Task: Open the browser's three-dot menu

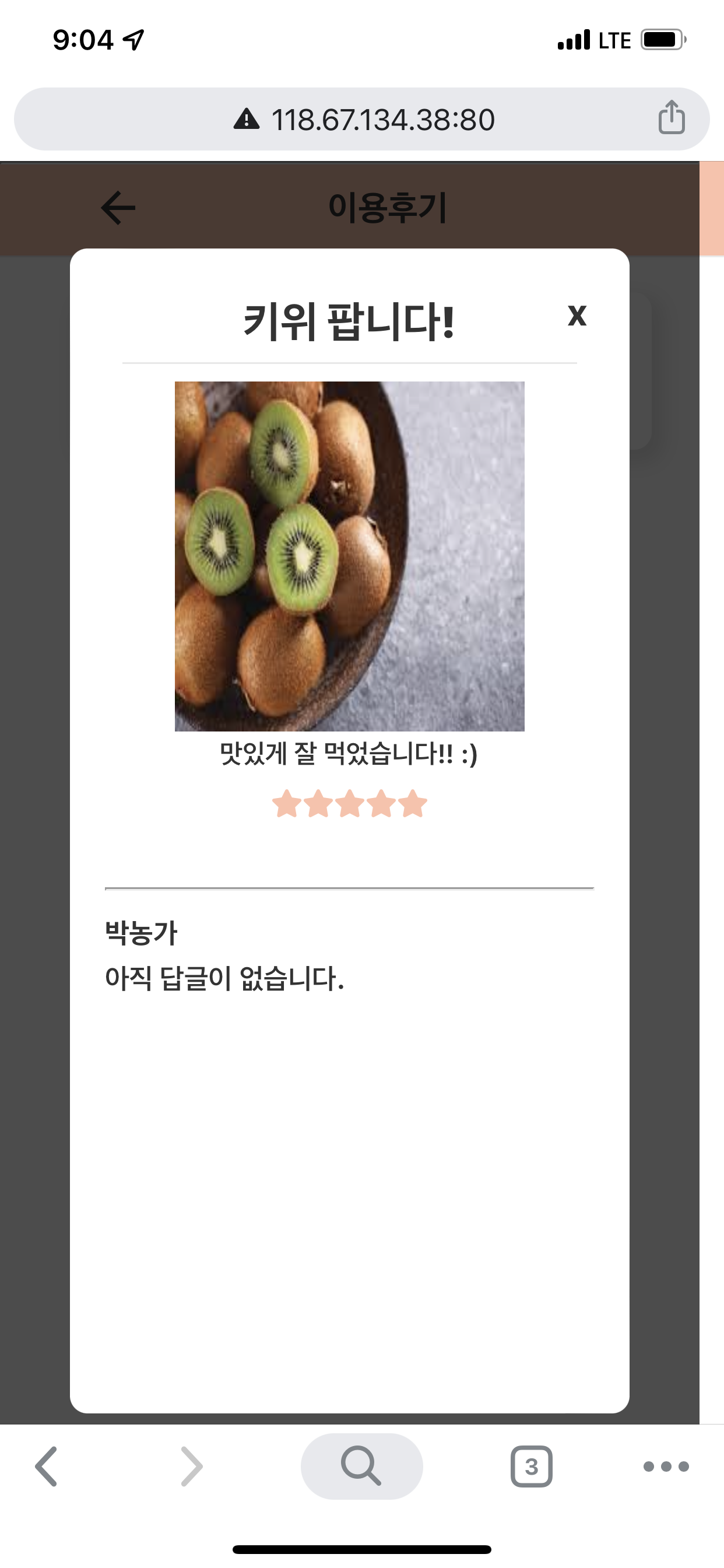Action: [666, 1466]
